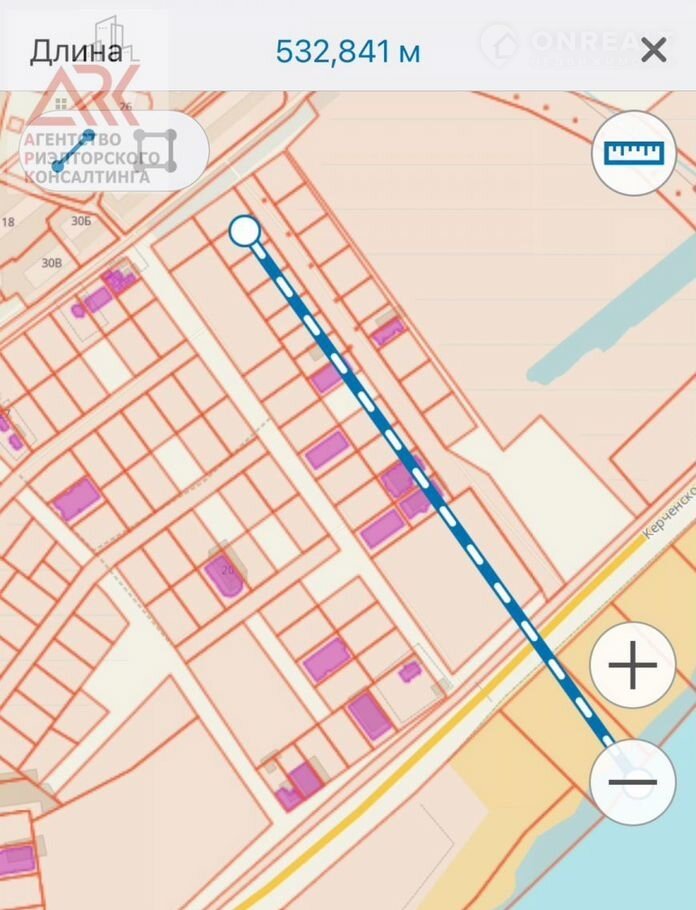This screenshot has height=910, width=696.
Task: Toggle the ruler measurement tool
Action: point(634,153)
